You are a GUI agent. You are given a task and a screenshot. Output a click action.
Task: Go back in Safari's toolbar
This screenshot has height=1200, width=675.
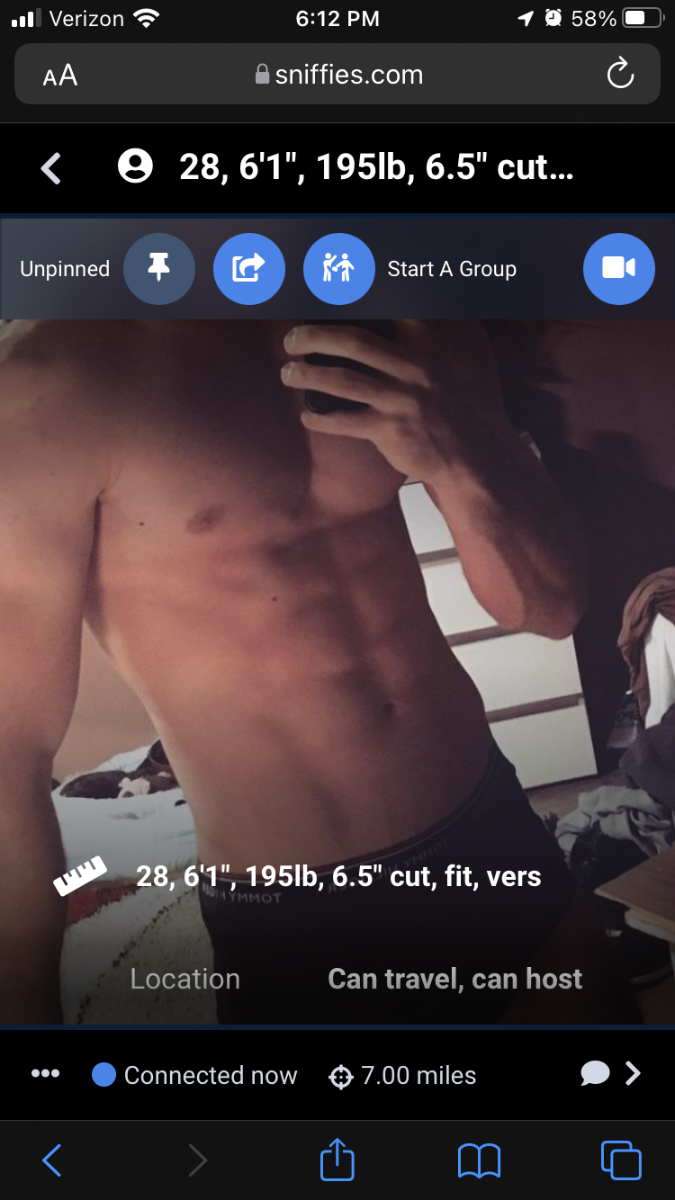(53, 1160)
